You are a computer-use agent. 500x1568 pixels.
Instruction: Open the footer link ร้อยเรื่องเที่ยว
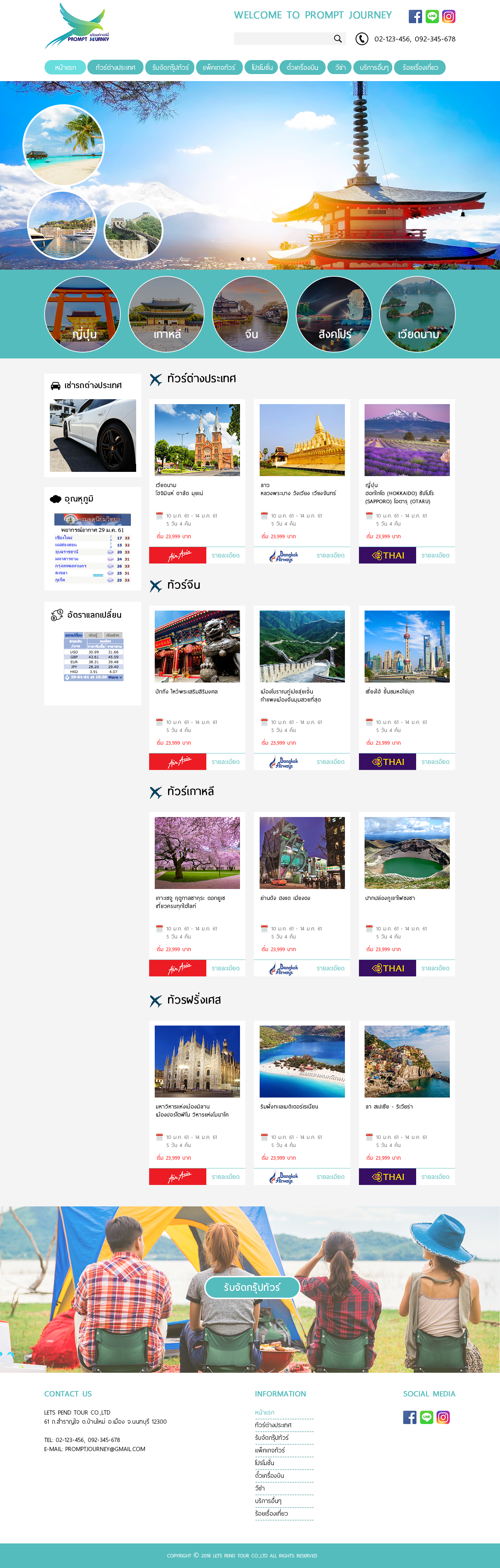[x=271, y=1513]
